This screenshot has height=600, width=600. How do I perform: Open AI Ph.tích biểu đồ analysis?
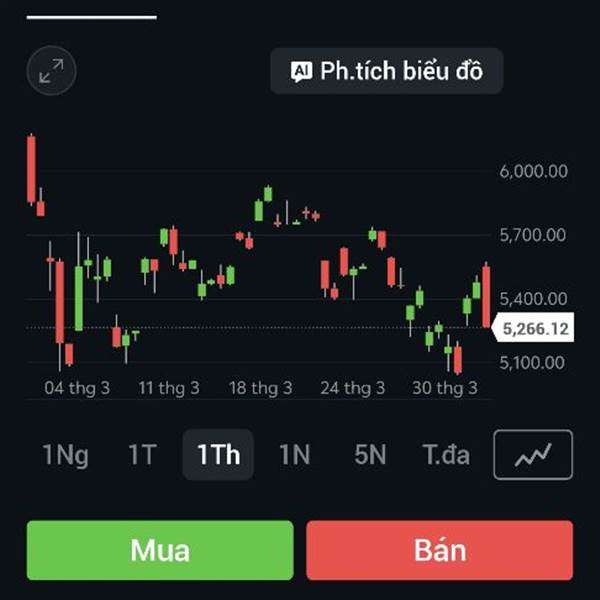coord(386,71)
